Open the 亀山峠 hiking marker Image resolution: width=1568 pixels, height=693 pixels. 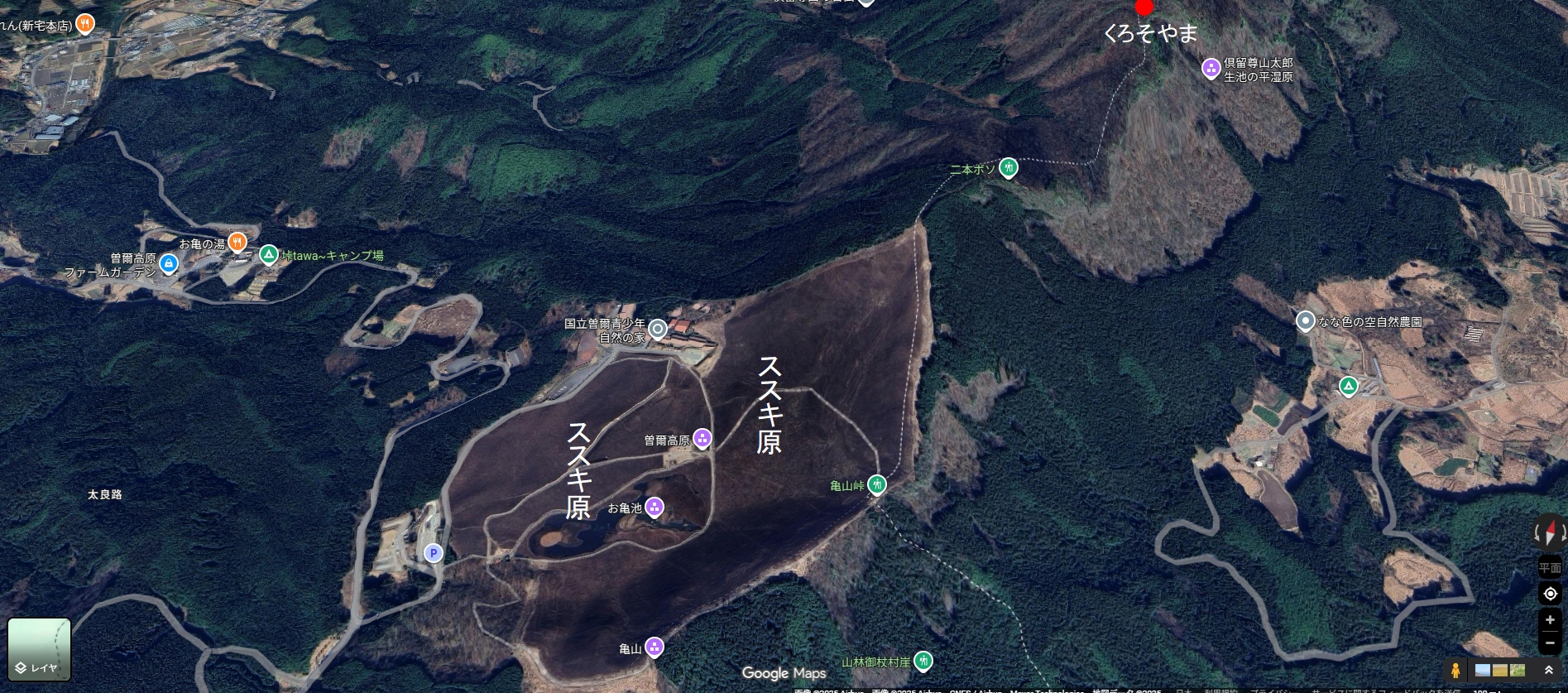pyautogui.click(x=876, y=484)
